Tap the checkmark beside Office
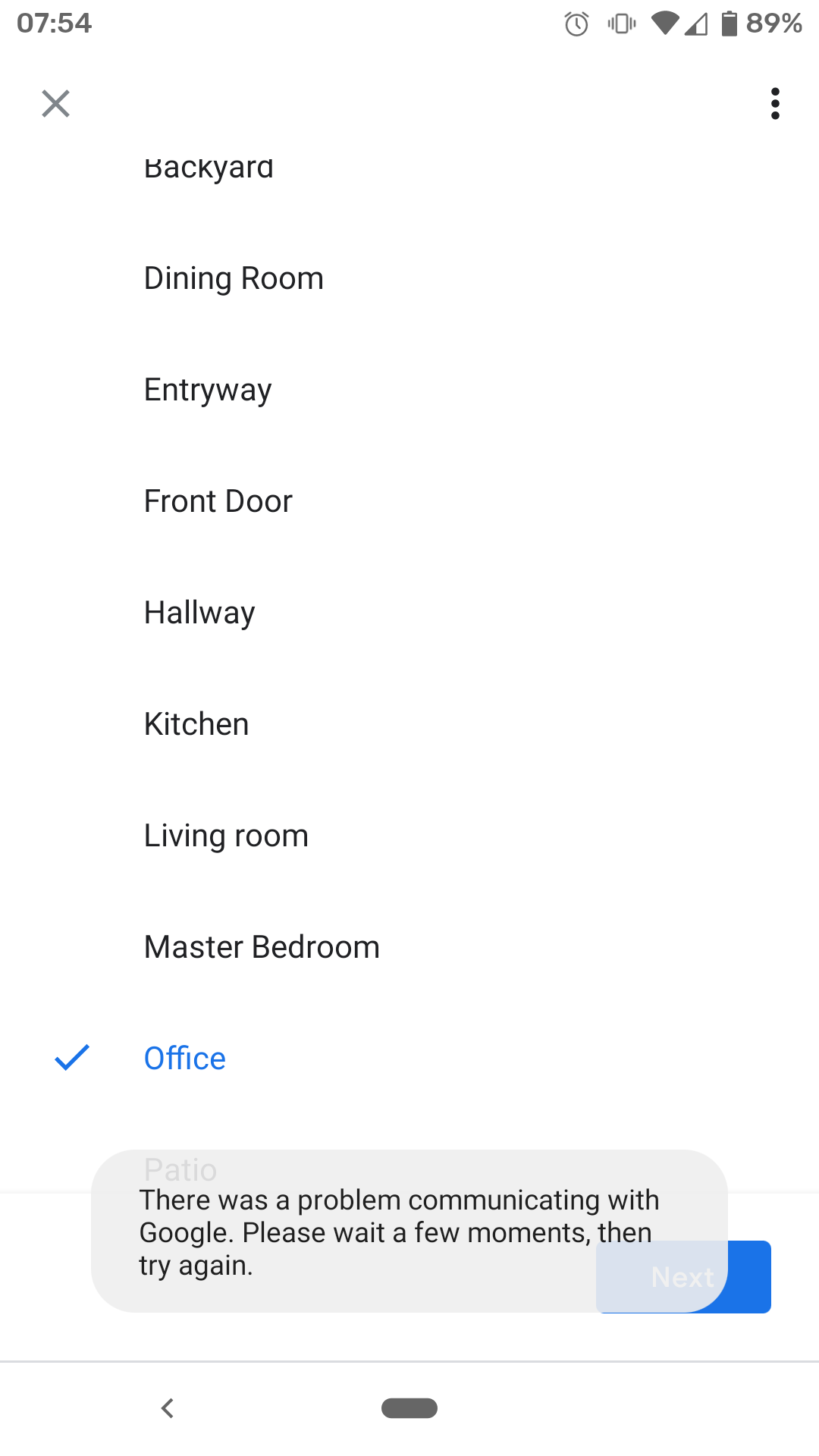This screenshot has height=1456, width=819. [71, 1058]
